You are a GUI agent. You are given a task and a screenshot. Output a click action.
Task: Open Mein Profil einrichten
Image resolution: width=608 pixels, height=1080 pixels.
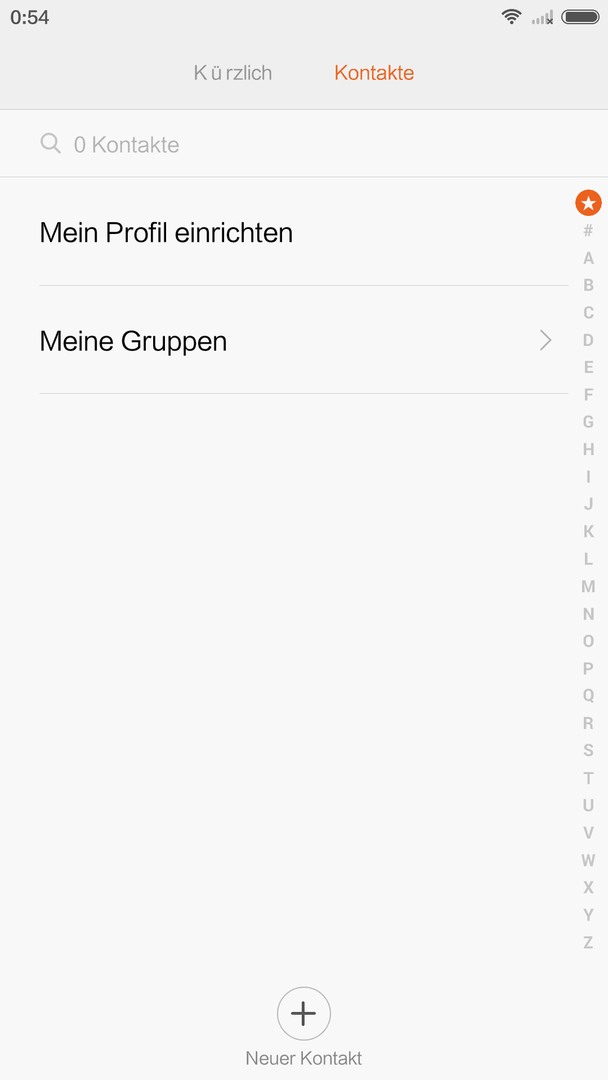click(x=304, y=233)
